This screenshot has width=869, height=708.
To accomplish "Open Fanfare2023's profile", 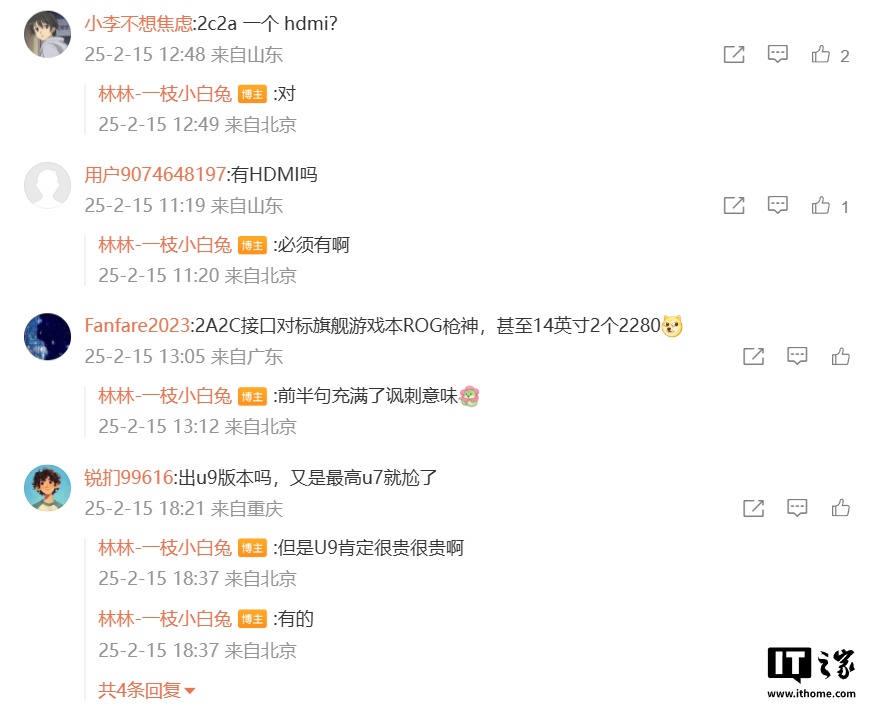I will (x=137, y=326).
